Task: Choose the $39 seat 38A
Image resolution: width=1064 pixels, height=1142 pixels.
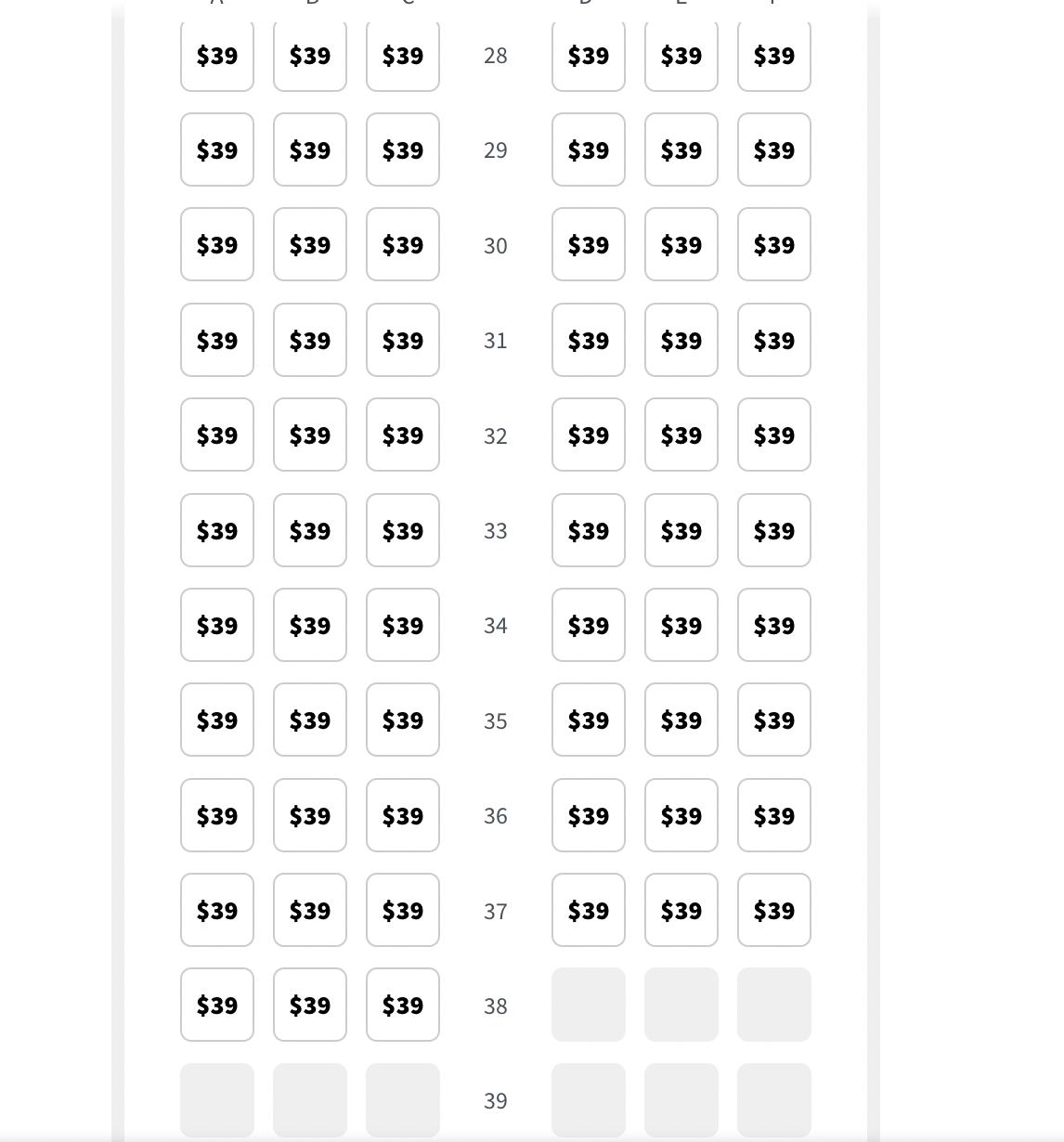Action: click(x=217, y=1005)
